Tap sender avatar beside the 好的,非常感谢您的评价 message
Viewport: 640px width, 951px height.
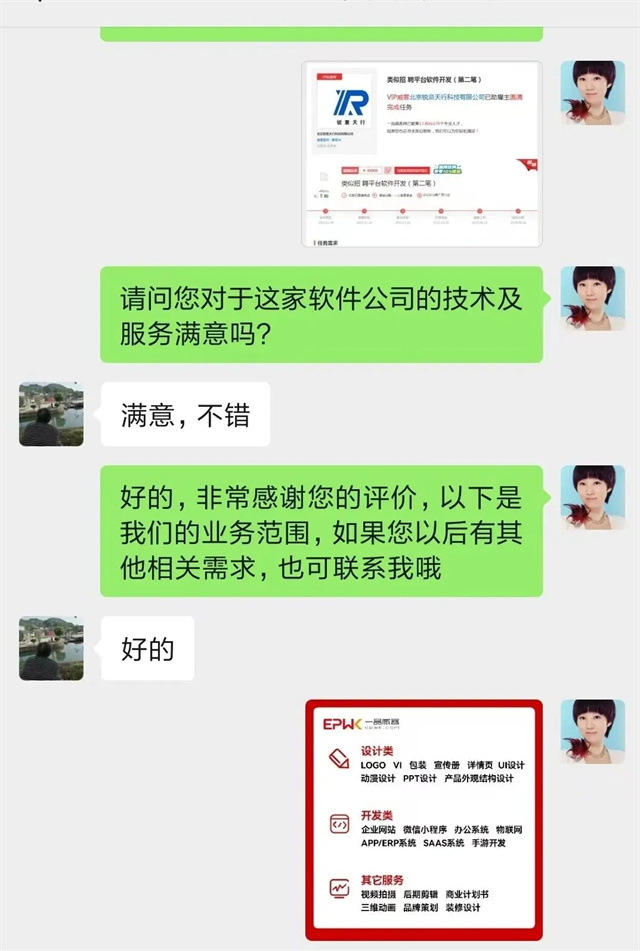coord(592,498)
